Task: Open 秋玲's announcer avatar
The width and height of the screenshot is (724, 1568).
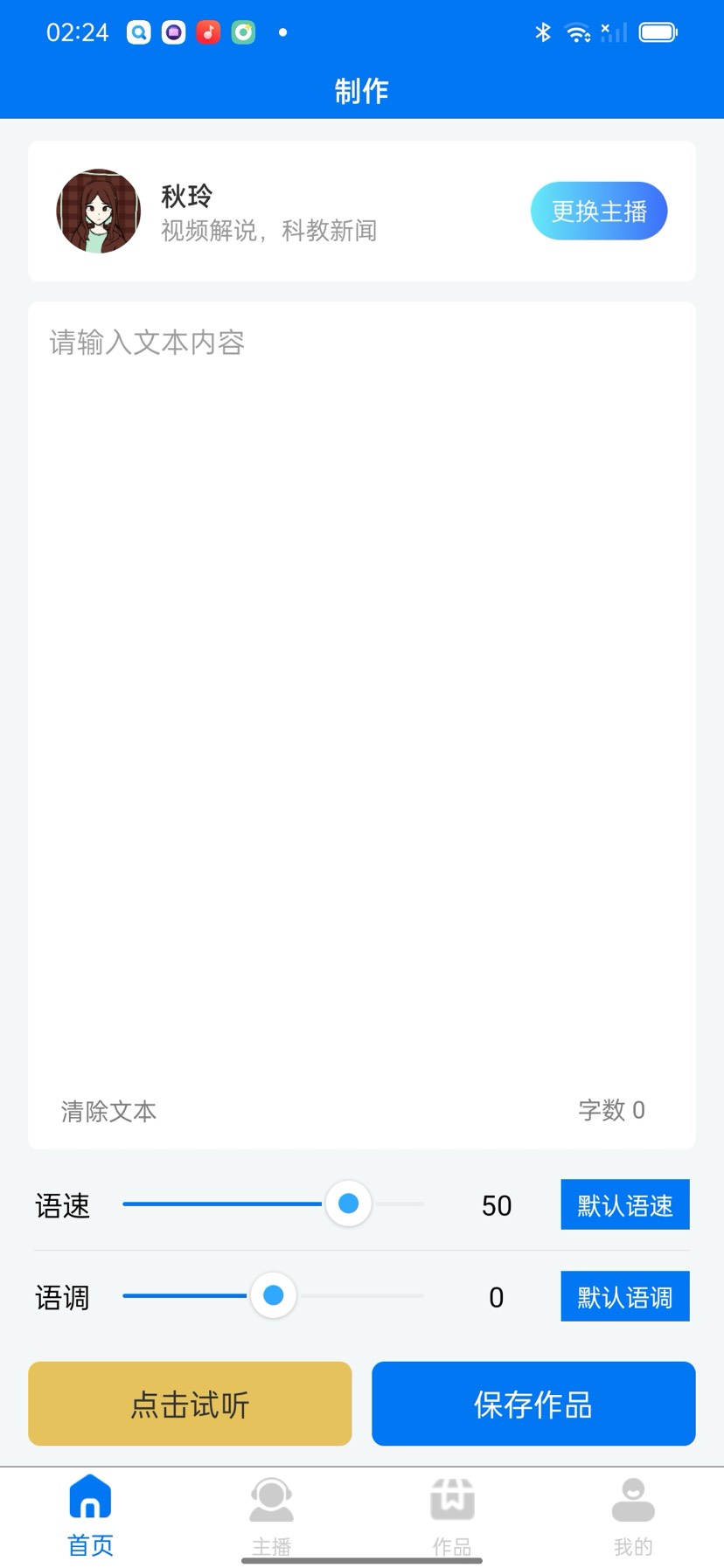Action: pos(99,212)
